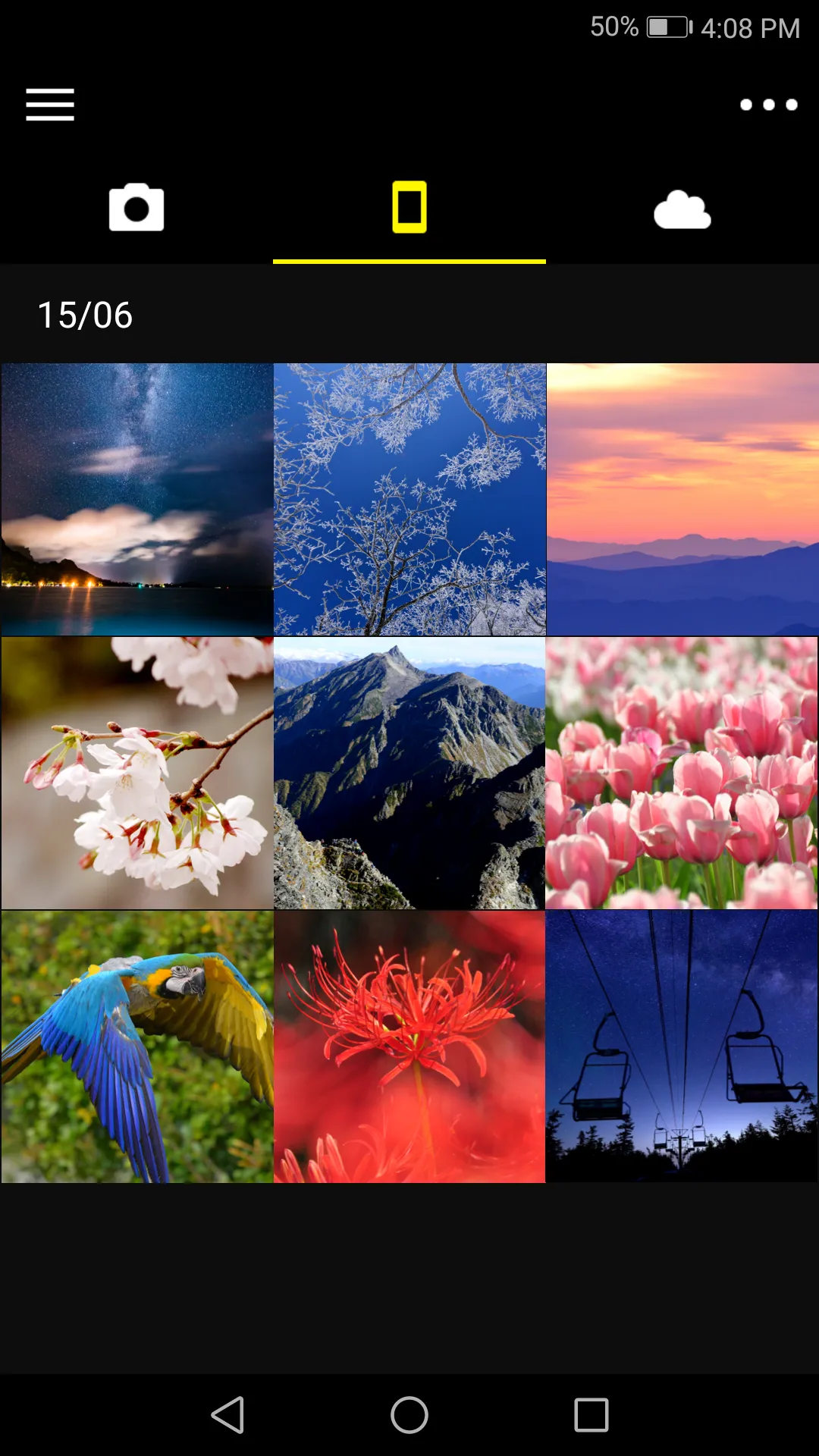Open the cloud gallery tab
Image resolution: width=819 pixels, height=1456 pixels.
coord(682,206)
